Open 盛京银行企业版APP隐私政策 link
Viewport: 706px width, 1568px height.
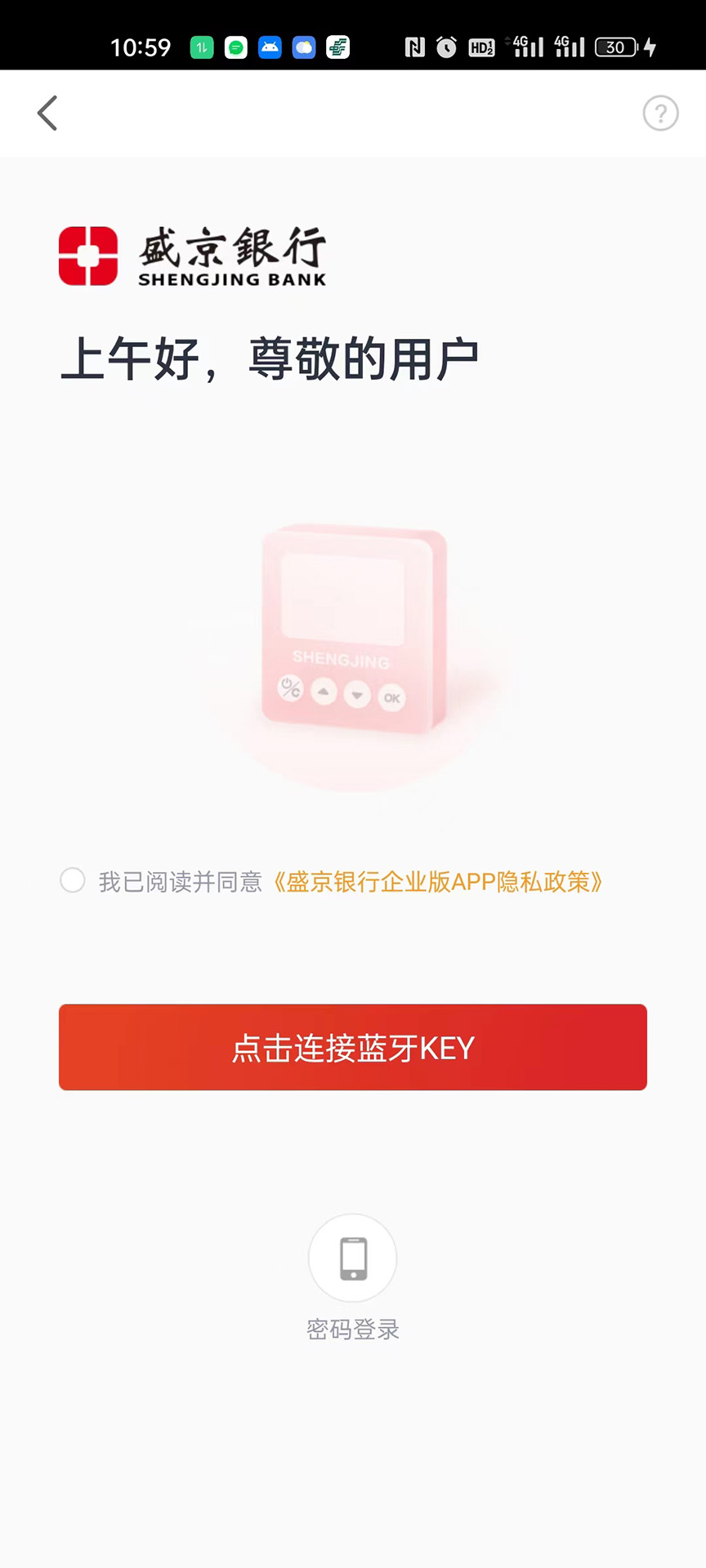coord(438,882)
